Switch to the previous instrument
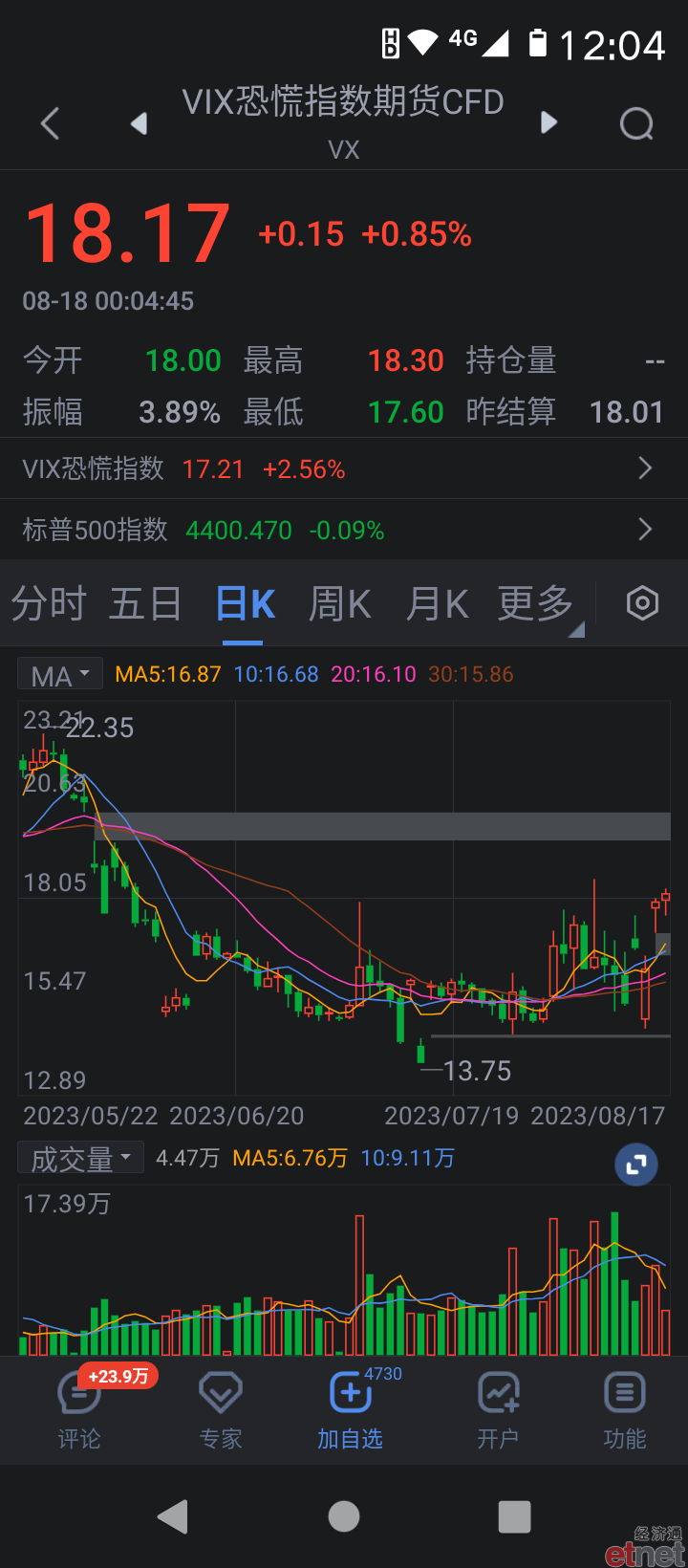This screenshot has width=688, height=1568. pos(140,123)
